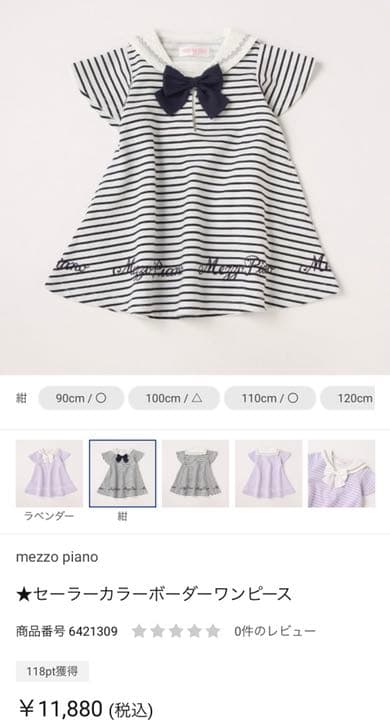Choose the 100cm size chip
The width and height of the screenshot is (390, 720).
tap(174, 398)
